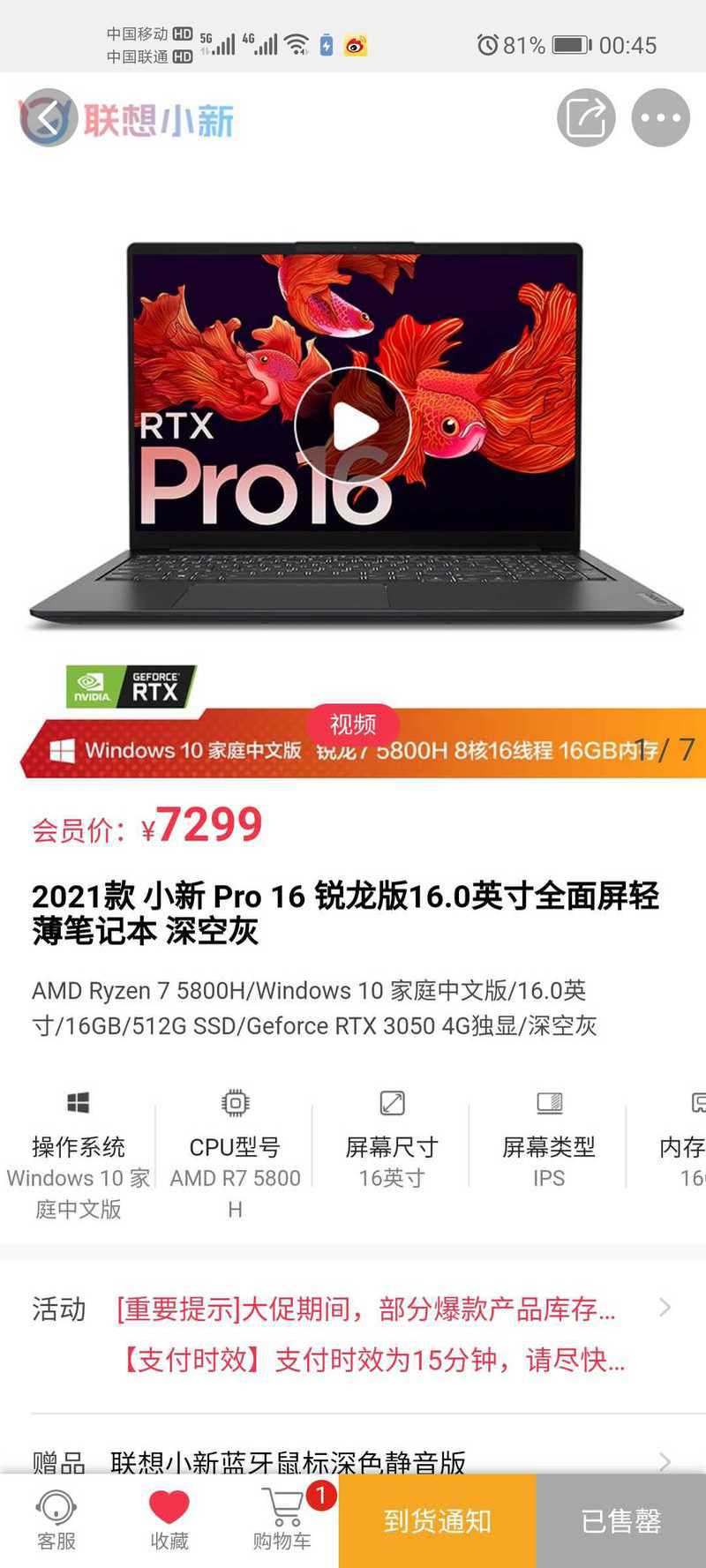Open the 赠品 gift details row
Viewport: 706px width, 1568px height.
point(353,1461)
